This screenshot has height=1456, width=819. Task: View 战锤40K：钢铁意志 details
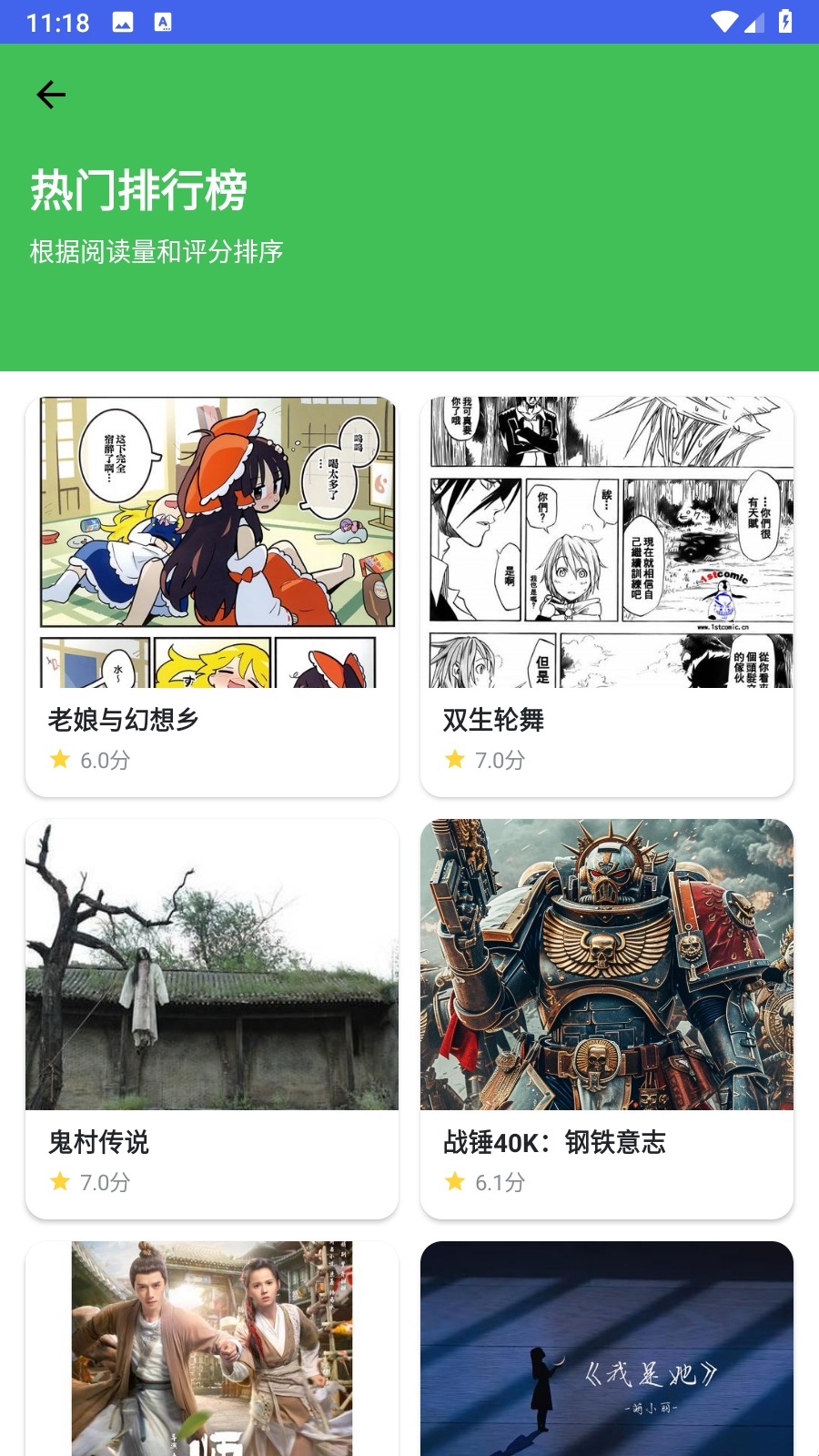607,1018
